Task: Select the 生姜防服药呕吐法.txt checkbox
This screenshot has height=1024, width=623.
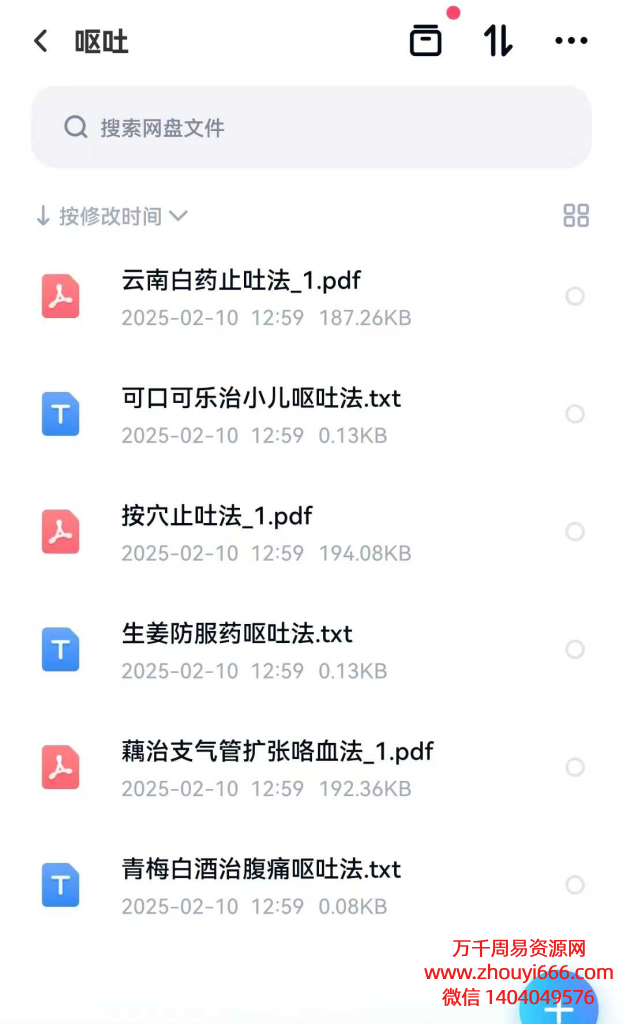Action: pyautogui.click(x=575, y=650)
